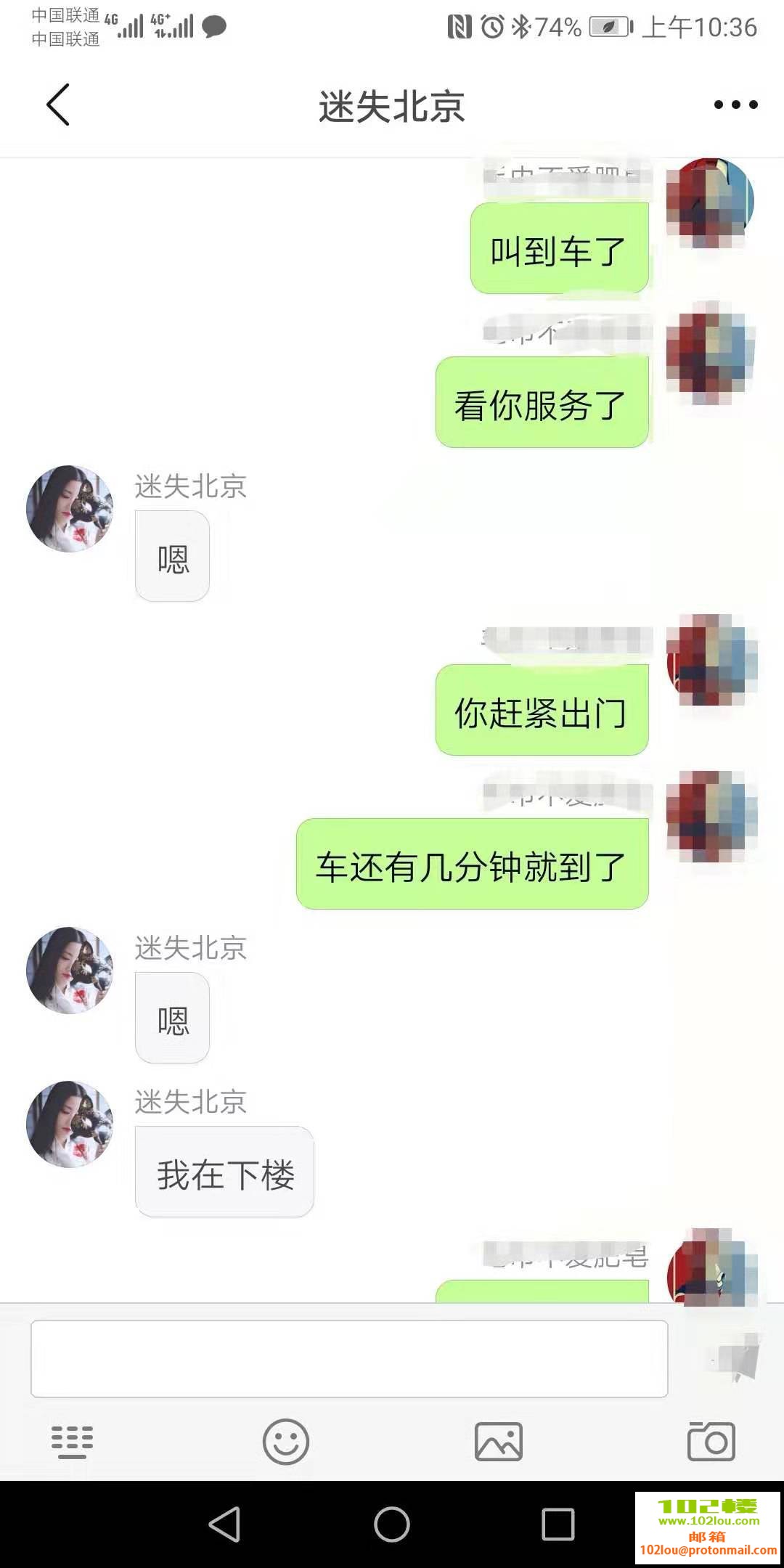Tap the chat title 迷失北京
Viewport: 784px width, 1568px height.
point(392,104)
